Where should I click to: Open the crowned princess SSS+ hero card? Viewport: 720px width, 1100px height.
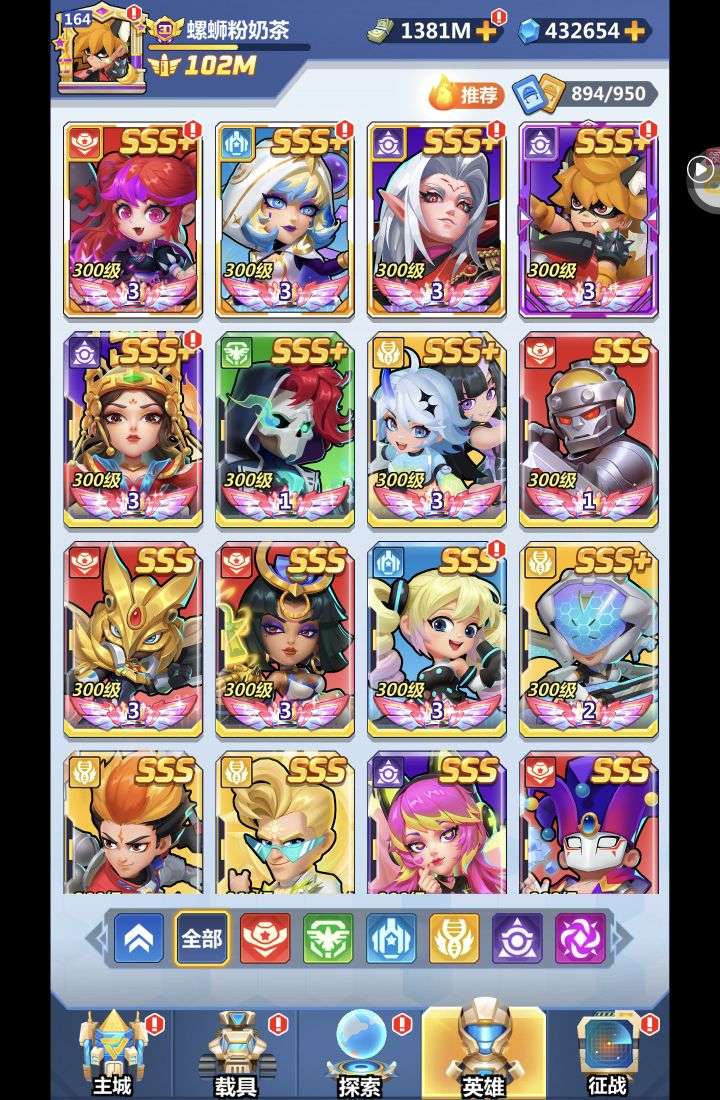coord(133,430)
